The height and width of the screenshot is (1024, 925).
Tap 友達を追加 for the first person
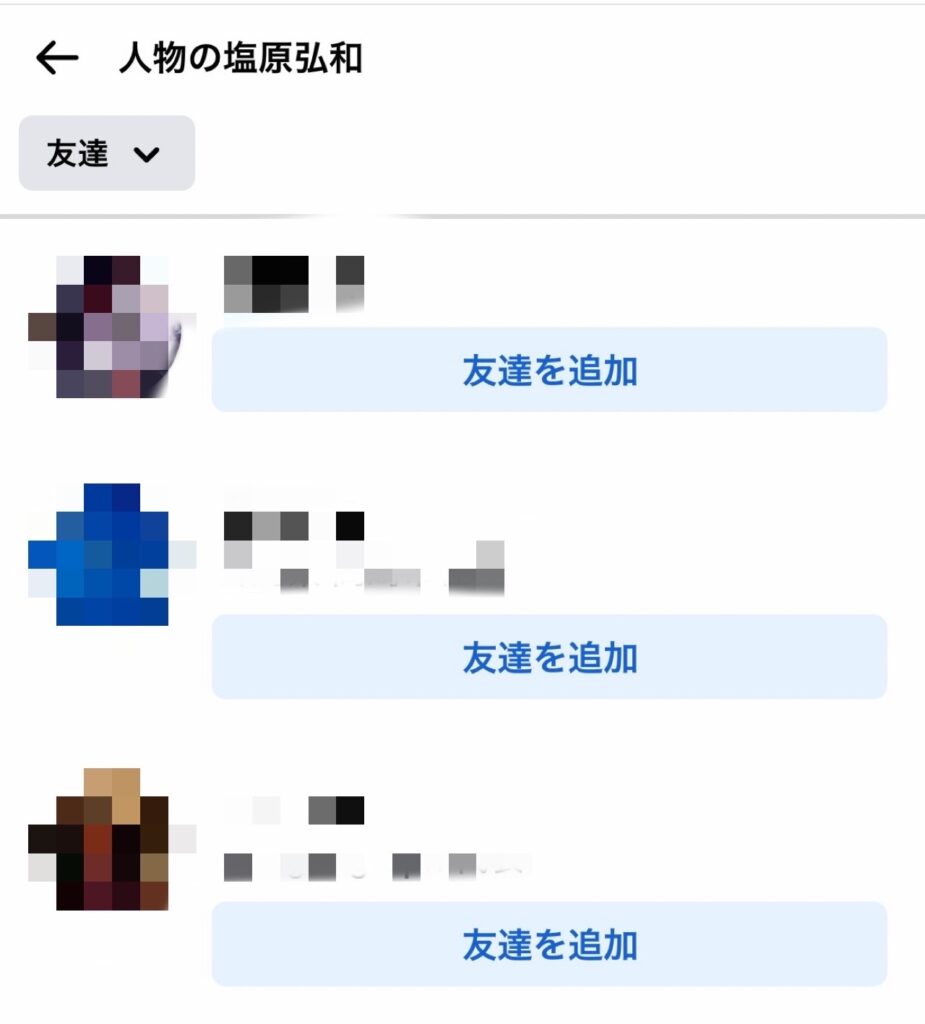click(549, 370)
